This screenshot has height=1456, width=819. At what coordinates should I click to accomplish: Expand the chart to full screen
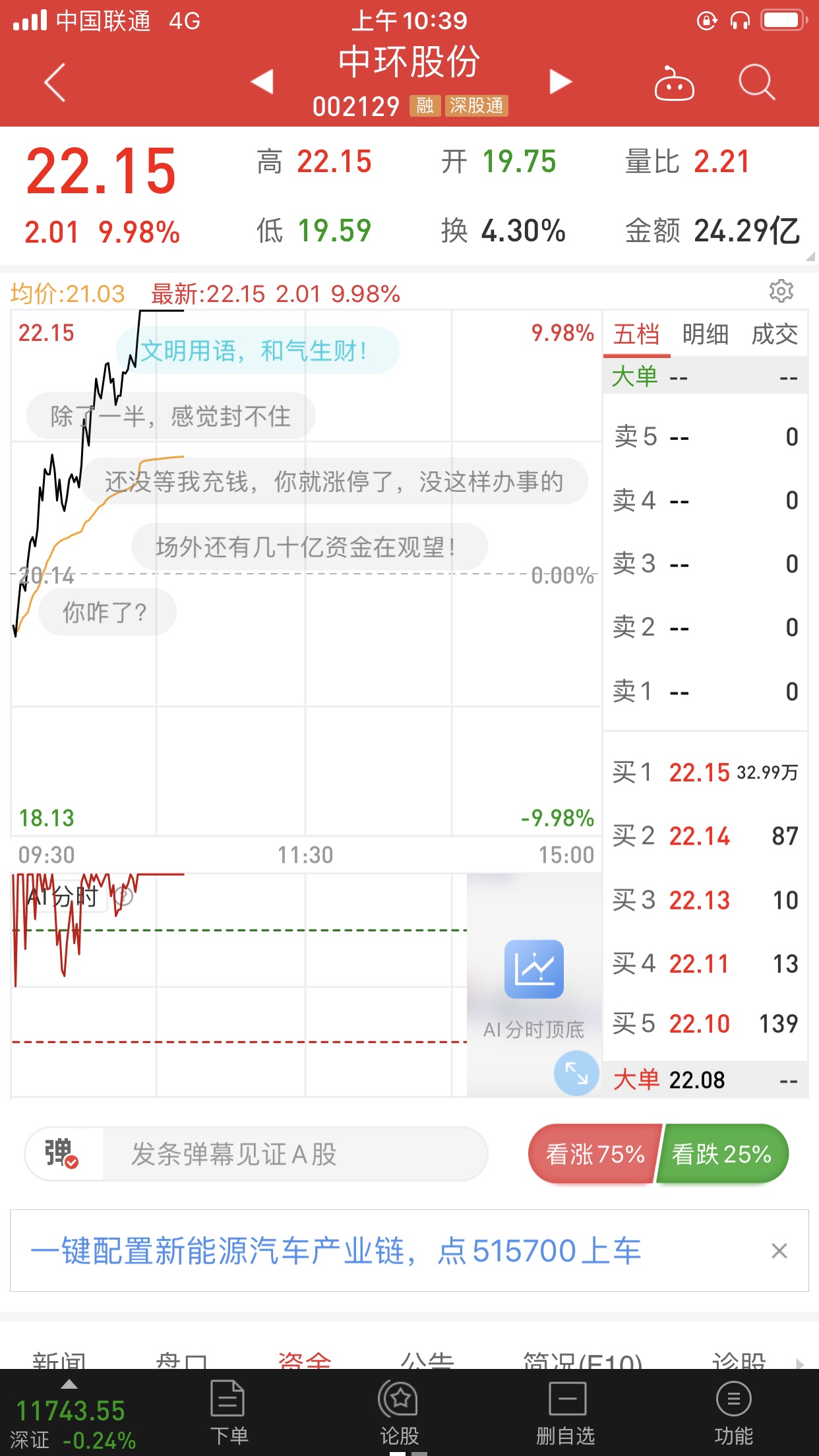click(576, 1073)
